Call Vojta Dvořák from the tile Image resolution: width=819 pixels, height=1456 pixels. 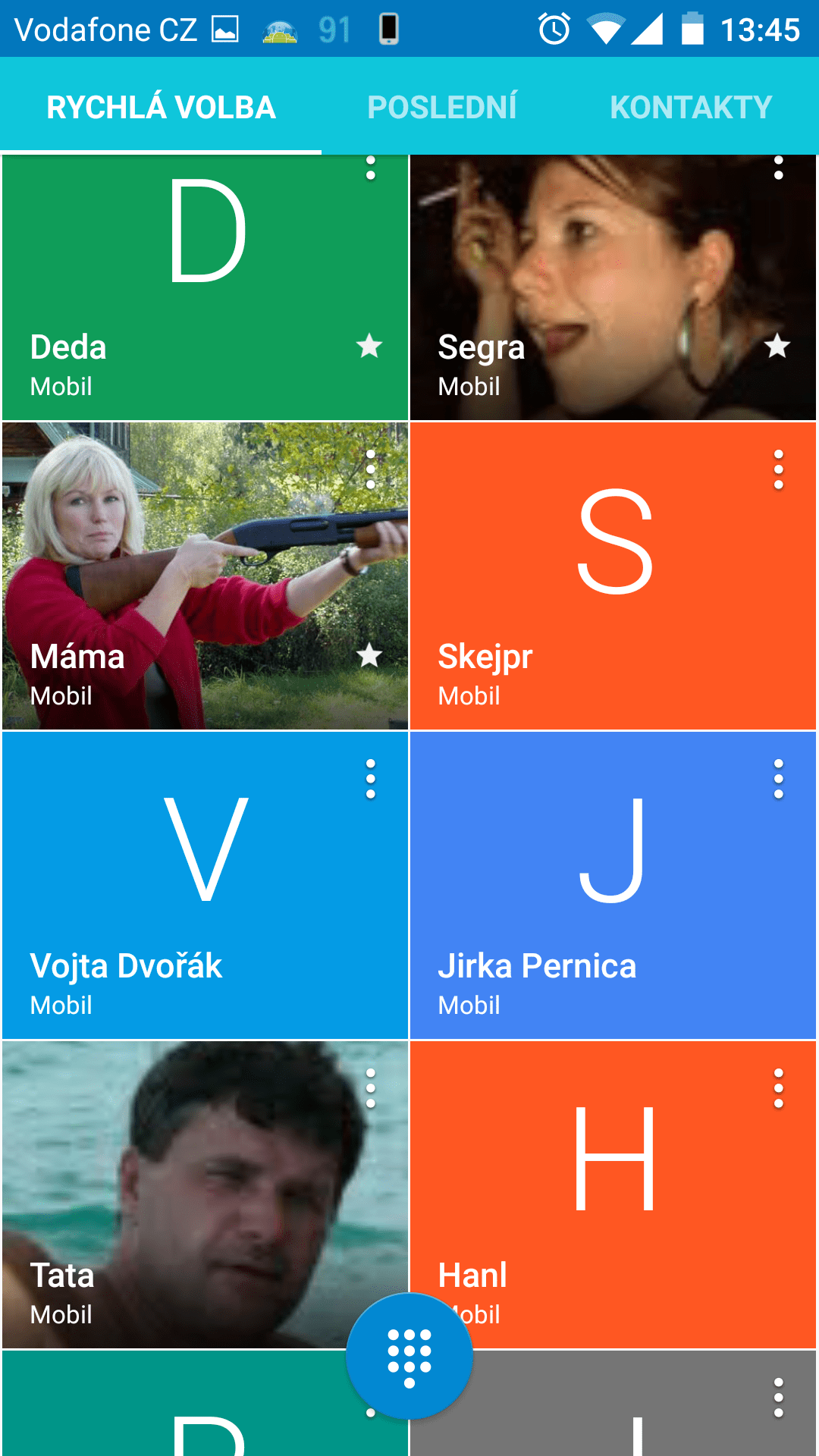pyautogui.click(x=205, y=885)
